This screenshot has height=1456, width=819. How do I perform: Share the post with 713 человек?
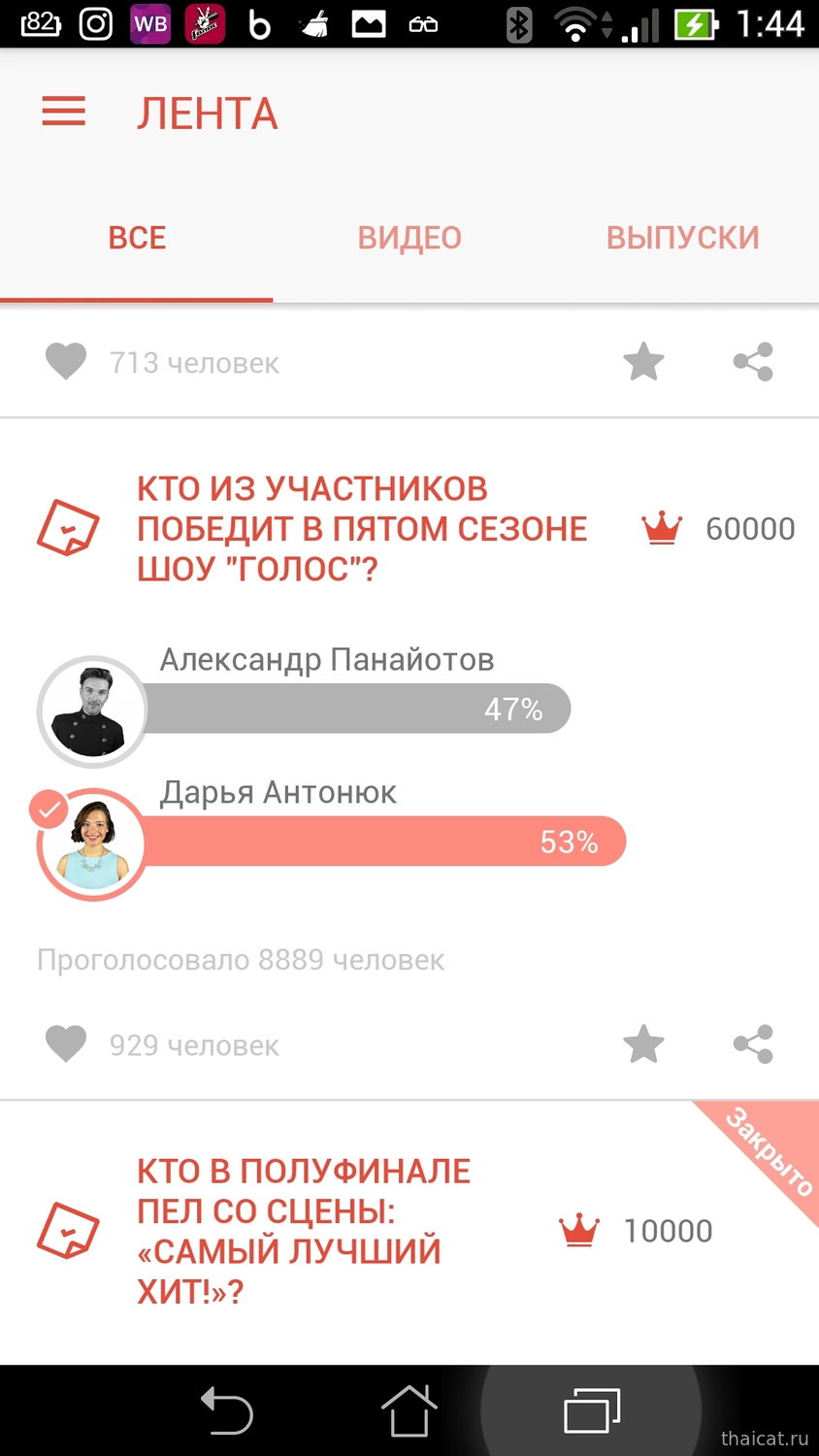(753, 362)
